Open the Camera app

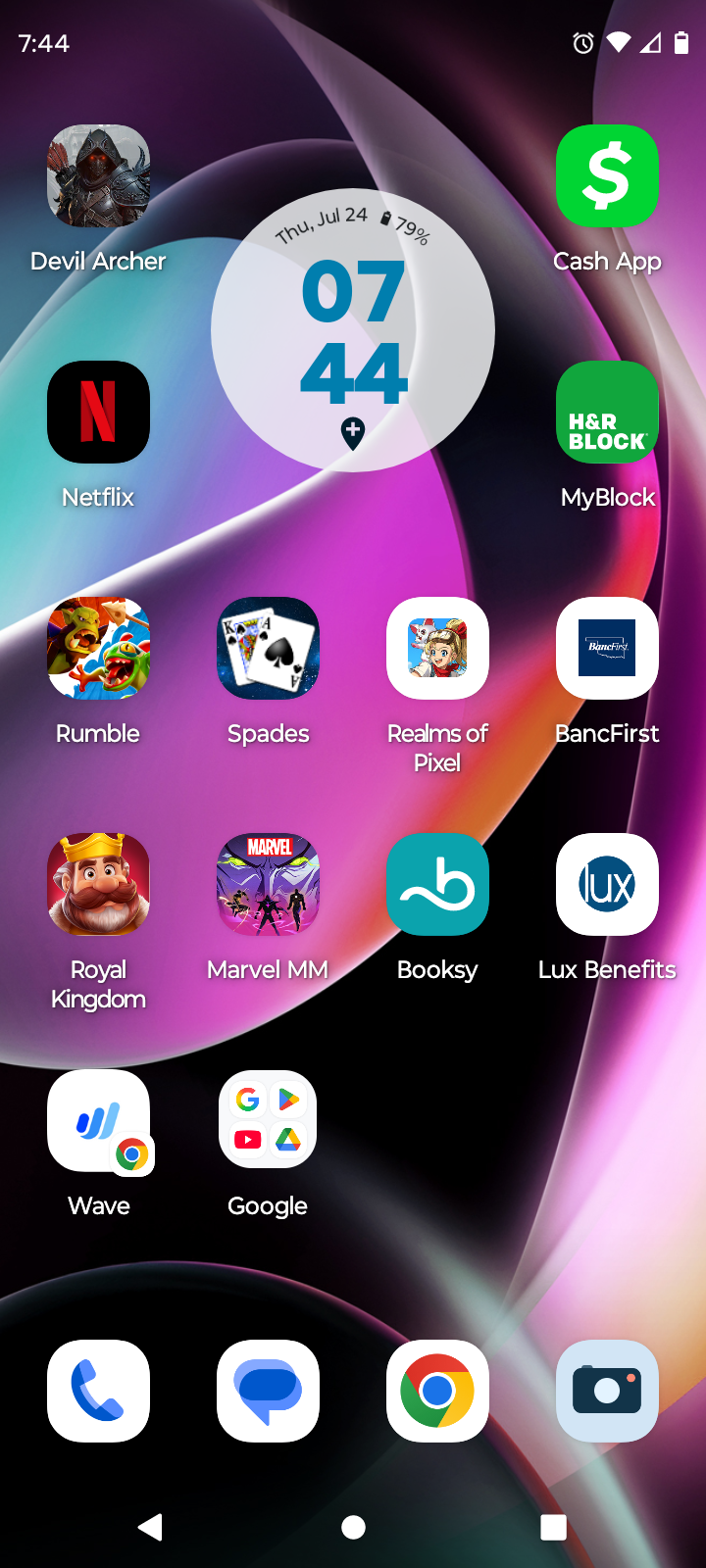[x=607, y=1392]
